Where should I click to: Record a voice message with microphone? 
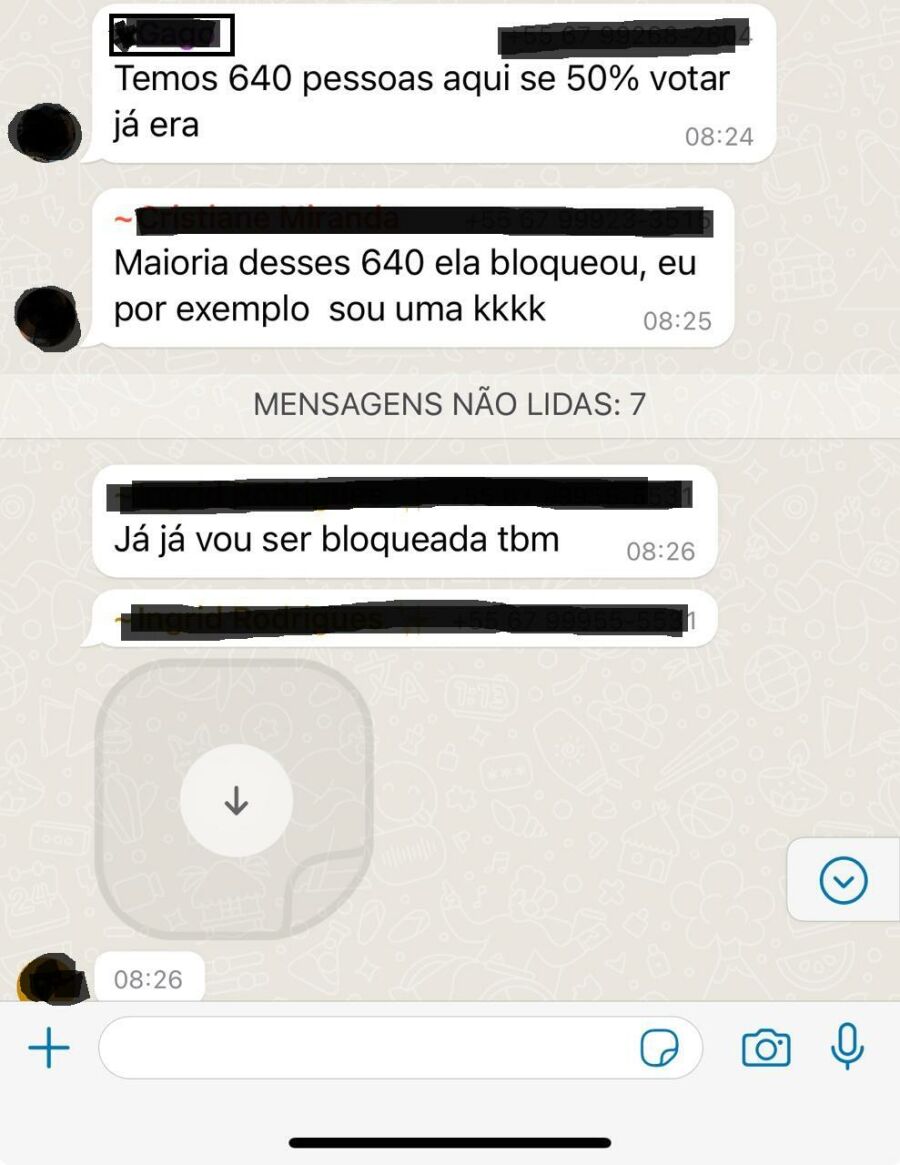pyautogui.click(x=847, y=1047)
